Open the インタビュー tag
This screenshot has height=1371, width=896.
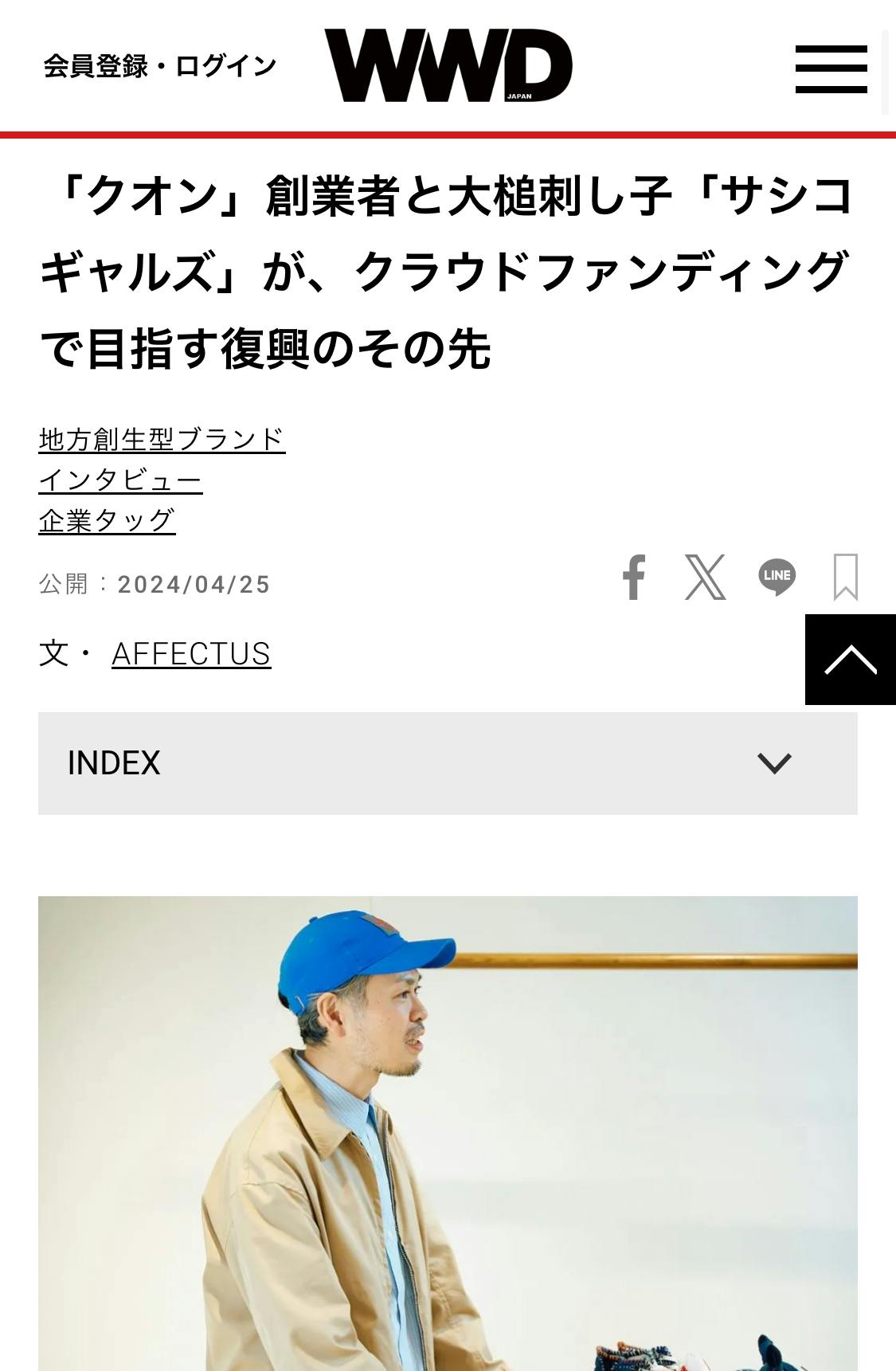tap(120, 480)
